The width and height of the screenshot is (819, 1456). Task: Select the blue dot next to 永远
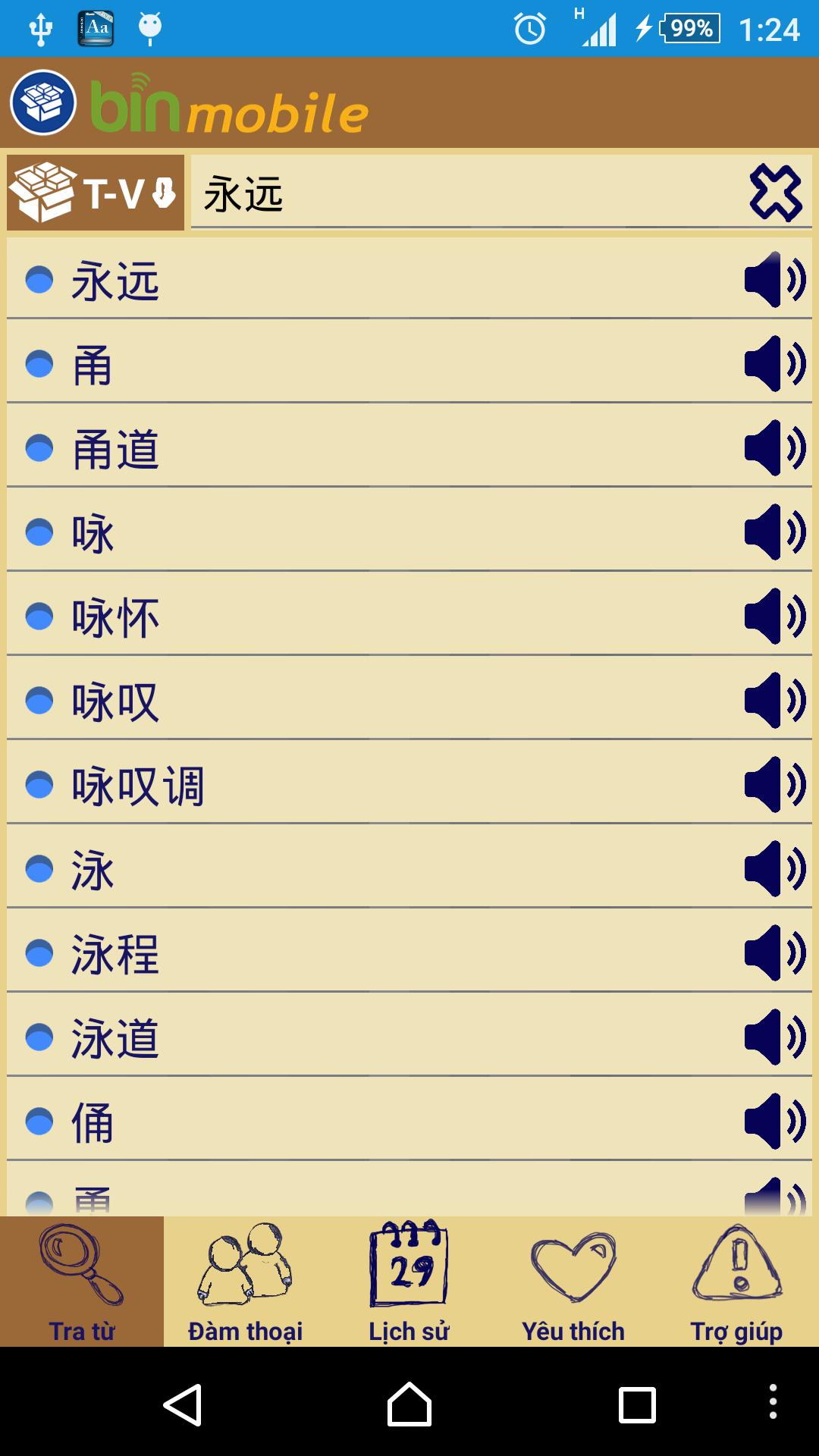point(37,279)
